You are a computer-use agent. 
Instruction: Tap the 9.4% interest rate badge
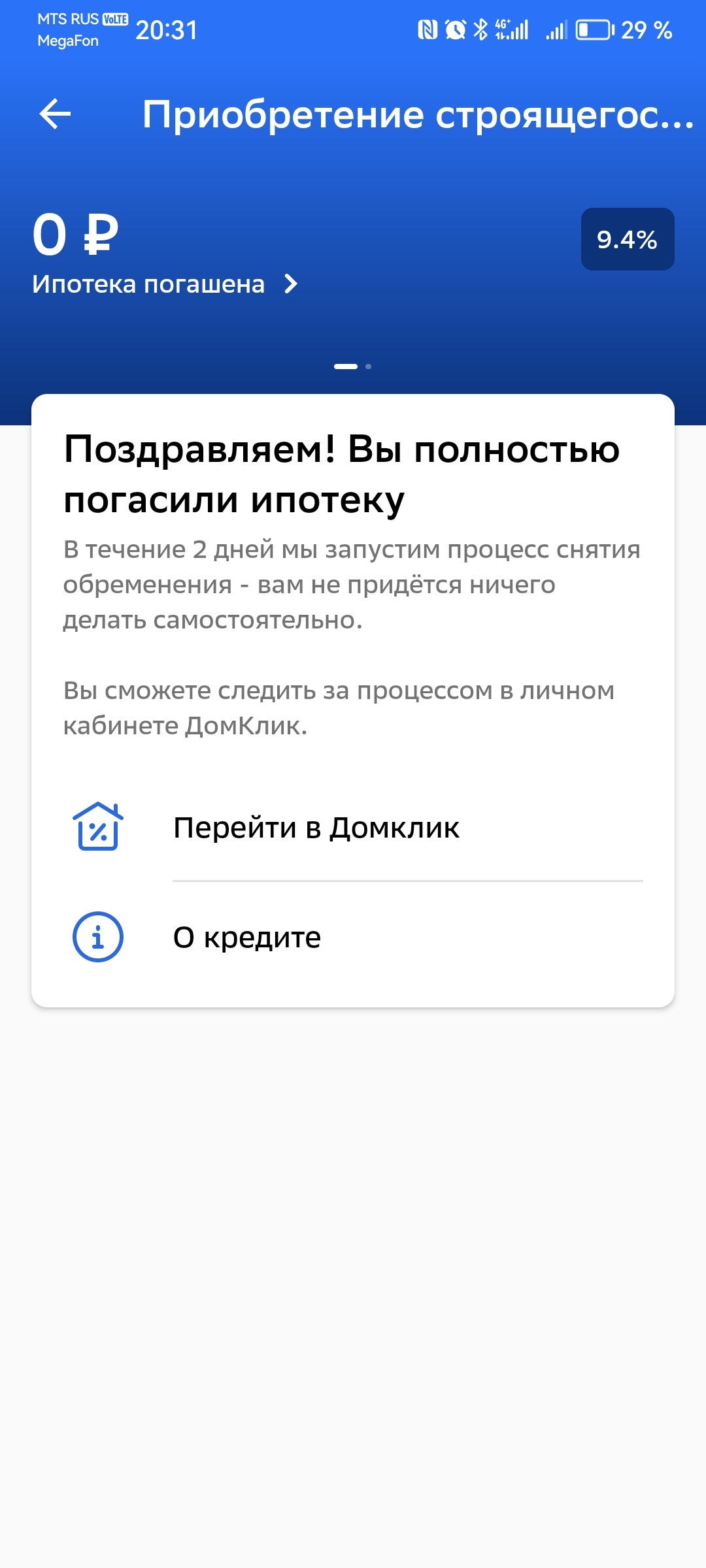point(627,239)
